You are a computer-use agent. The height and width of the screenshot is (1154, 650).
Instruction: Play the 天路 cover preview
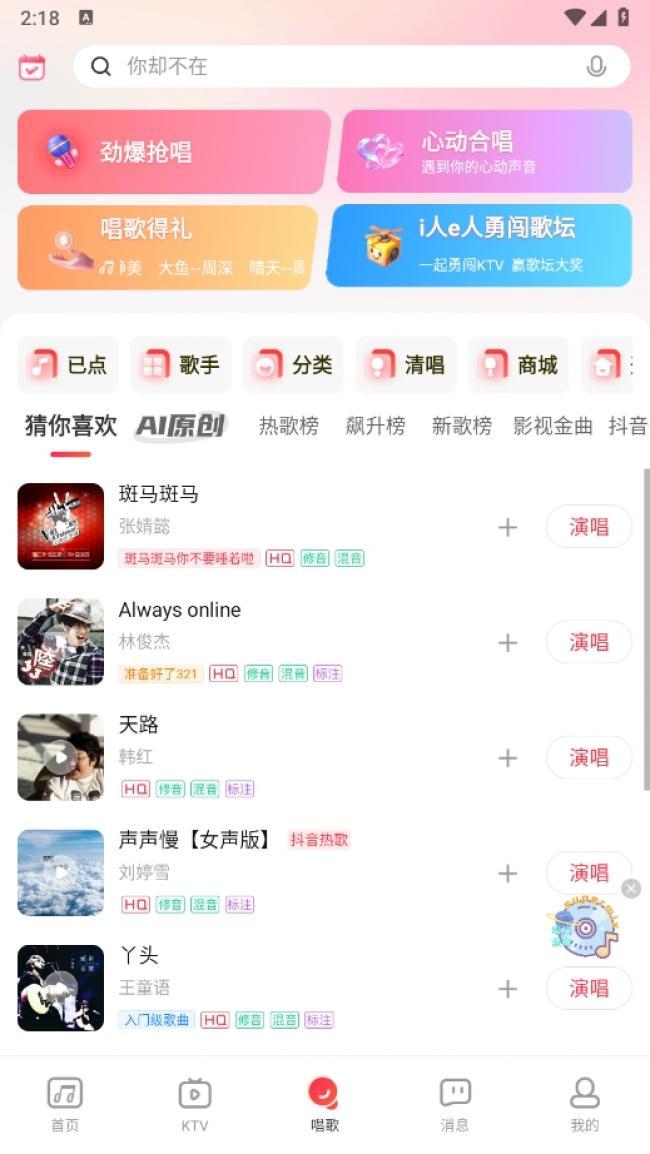[x=60, y=757]
